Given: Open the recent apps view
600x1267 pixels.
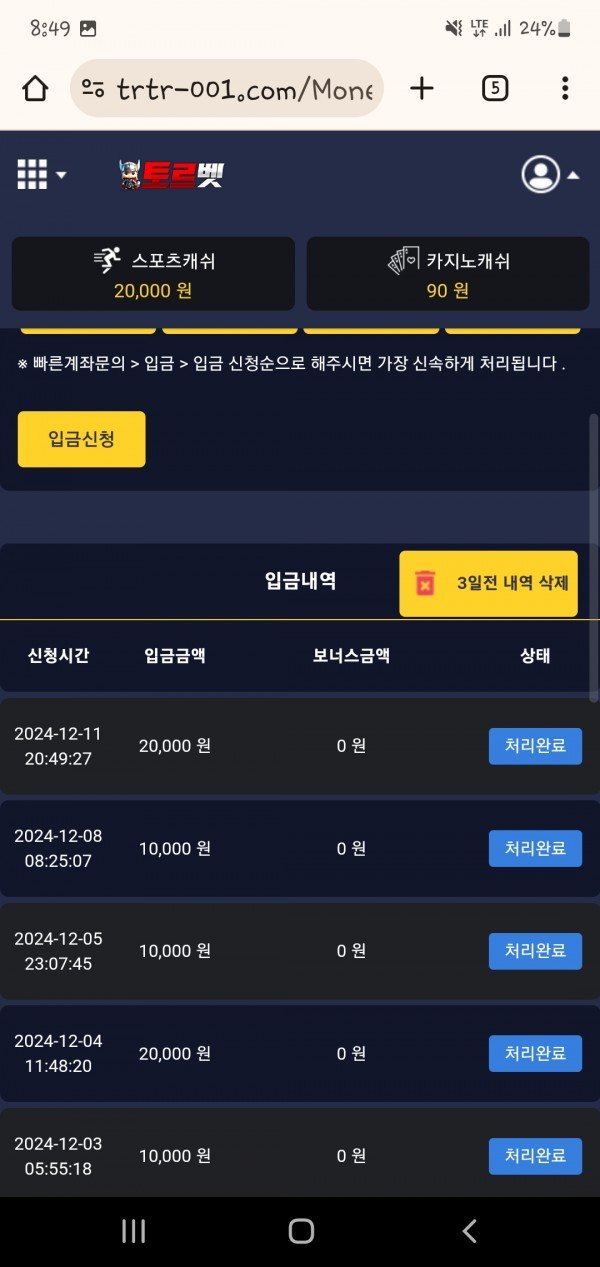Looking at the screenshot, I should [x=133, y=1231].
